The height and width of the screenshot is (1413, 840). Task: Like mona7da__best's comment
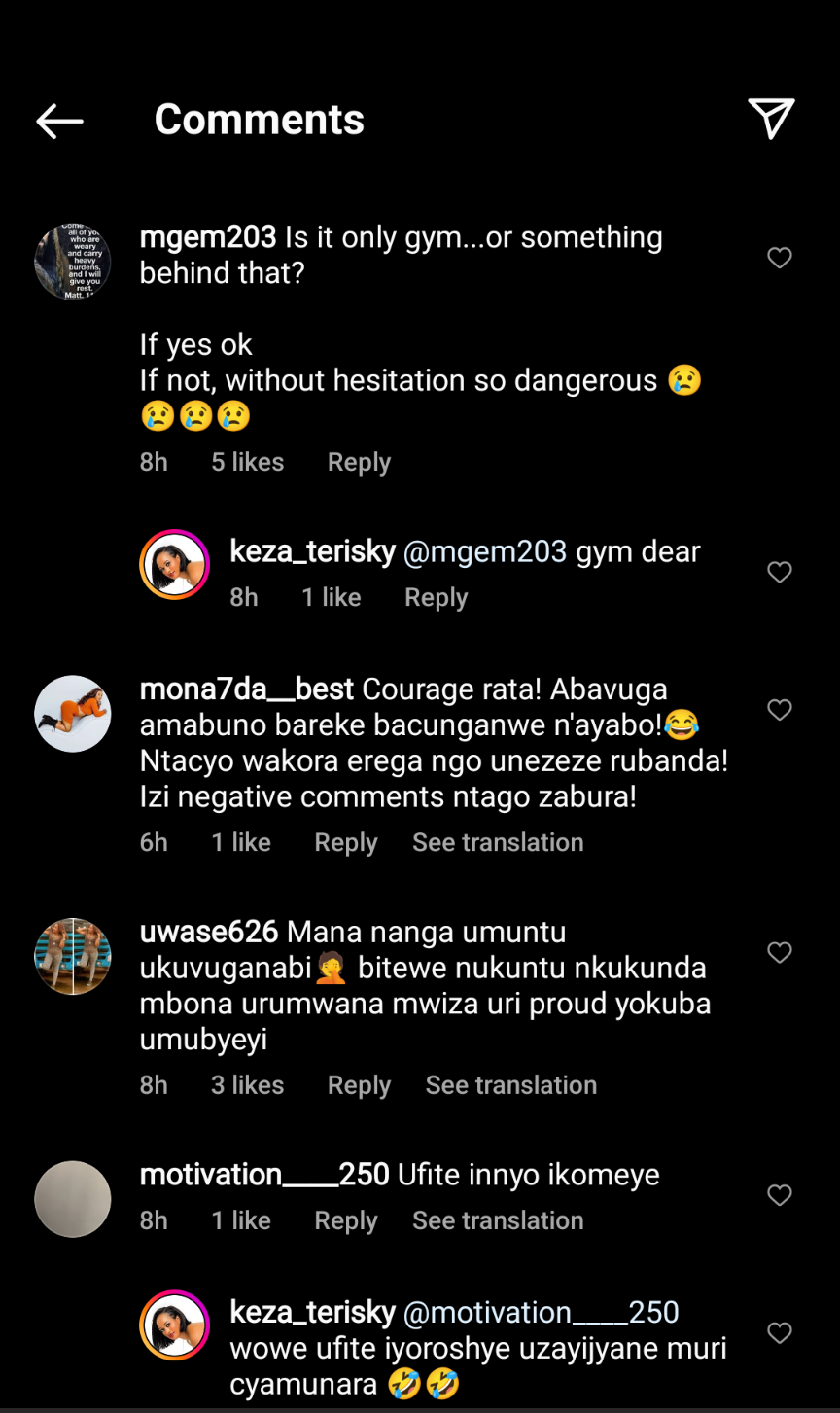pos(780,710)
